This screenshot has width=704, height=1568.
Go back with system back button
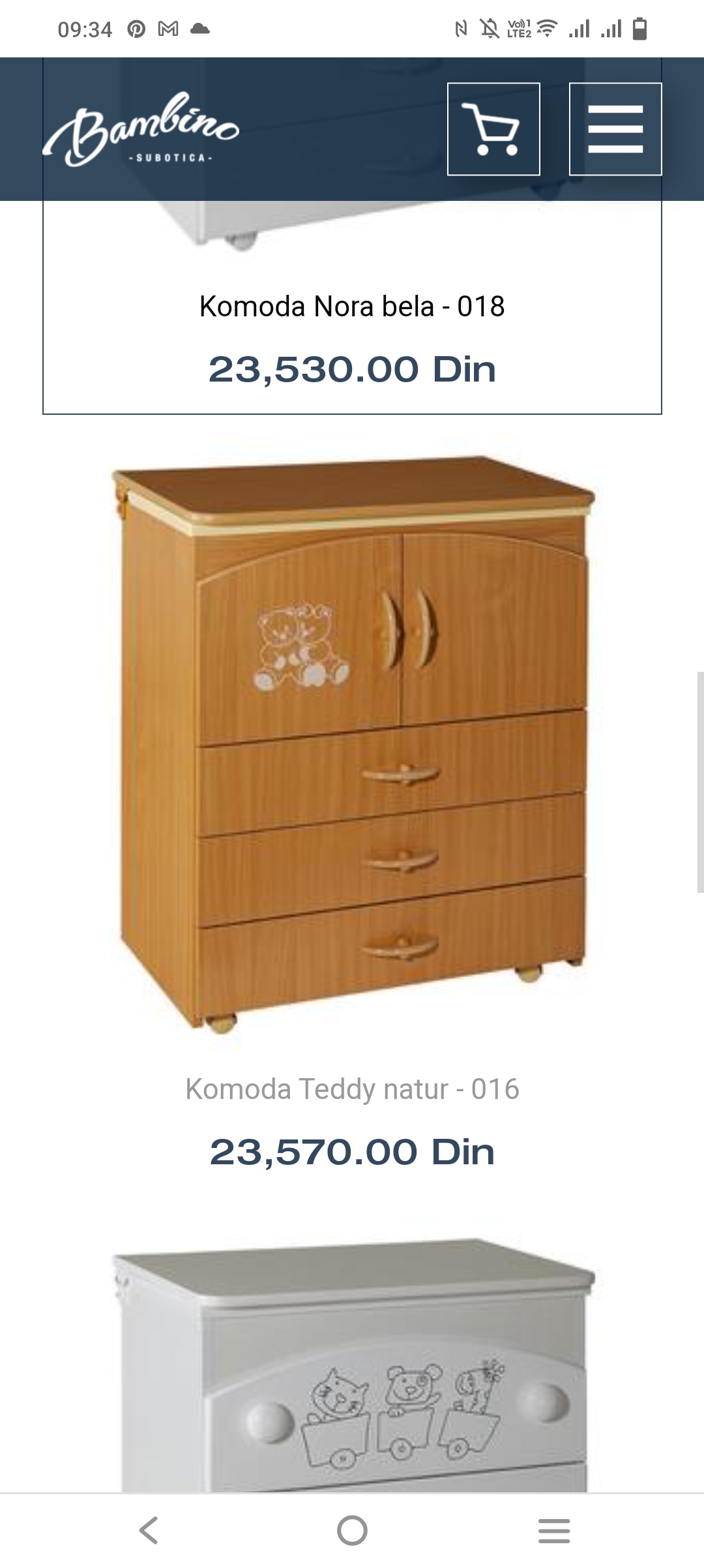tap(149, 1530)
